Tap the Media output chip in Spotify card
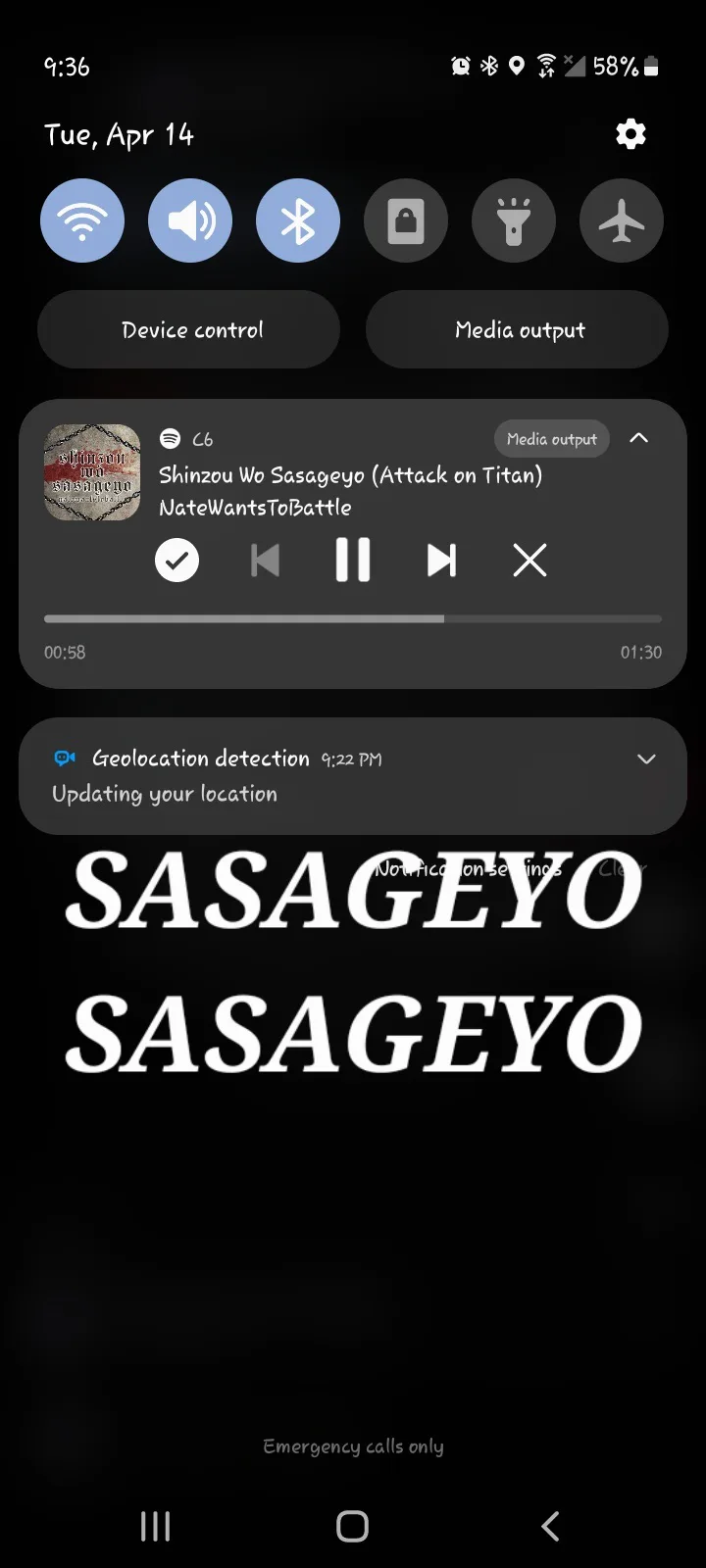706x1568 pixels. coord(551,439)
